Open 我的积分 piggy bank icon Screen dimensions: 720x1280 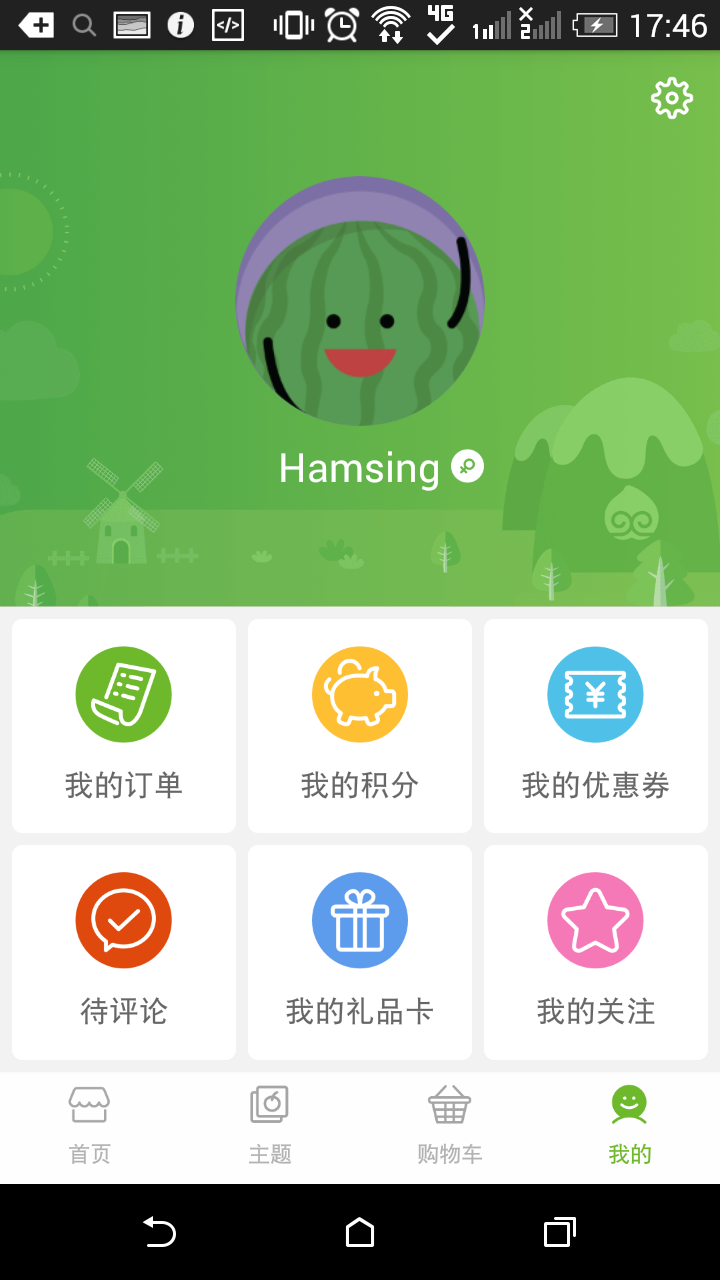[359, 694]
